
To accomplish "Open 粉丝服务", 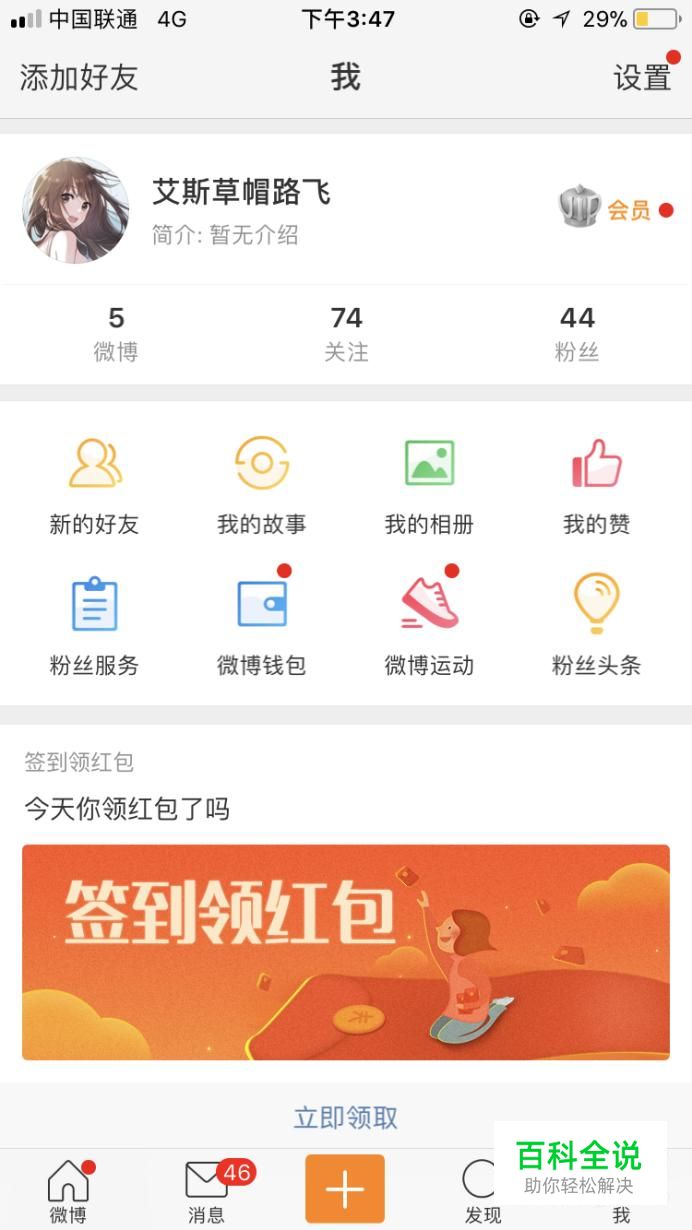I will coord(94,627).
